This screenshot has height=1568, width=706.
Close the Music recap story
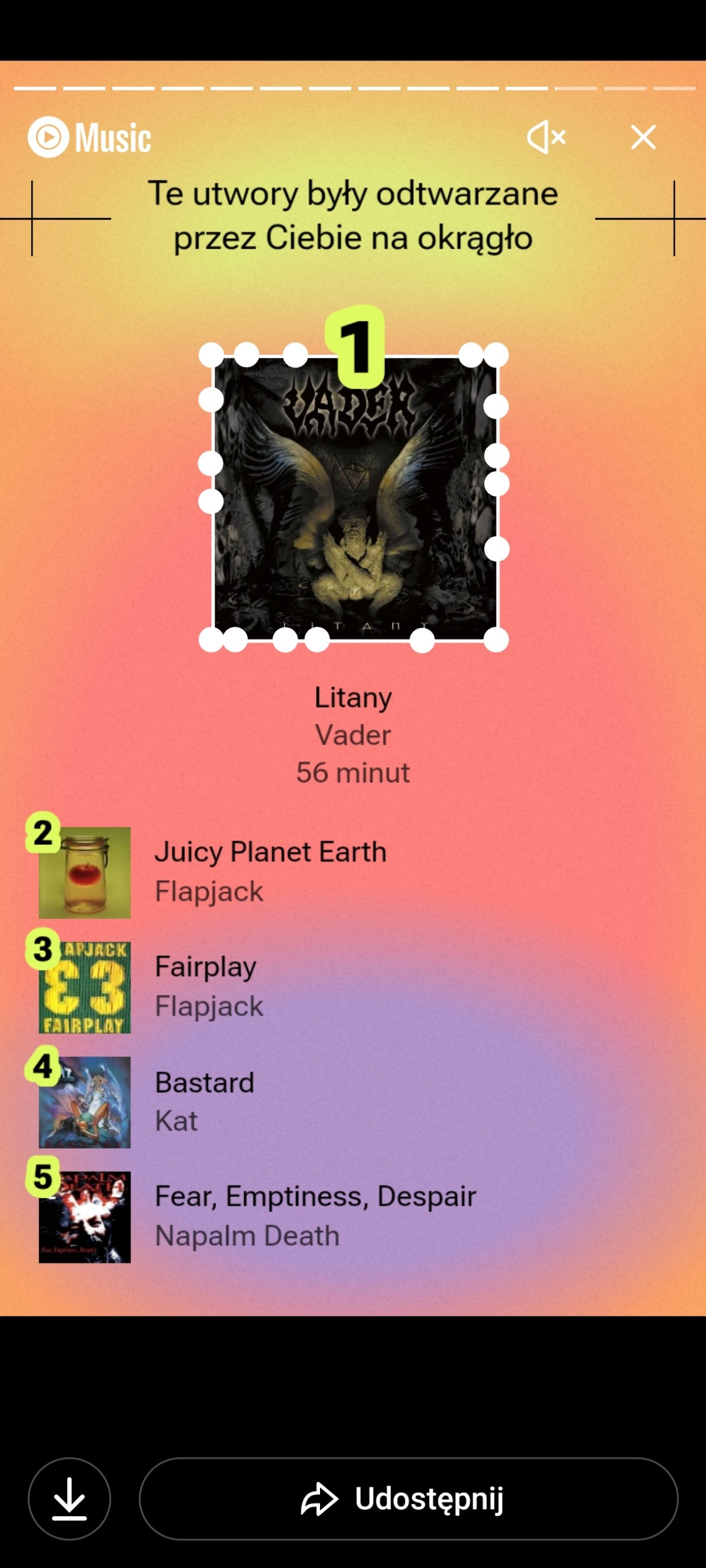[642, 137]
